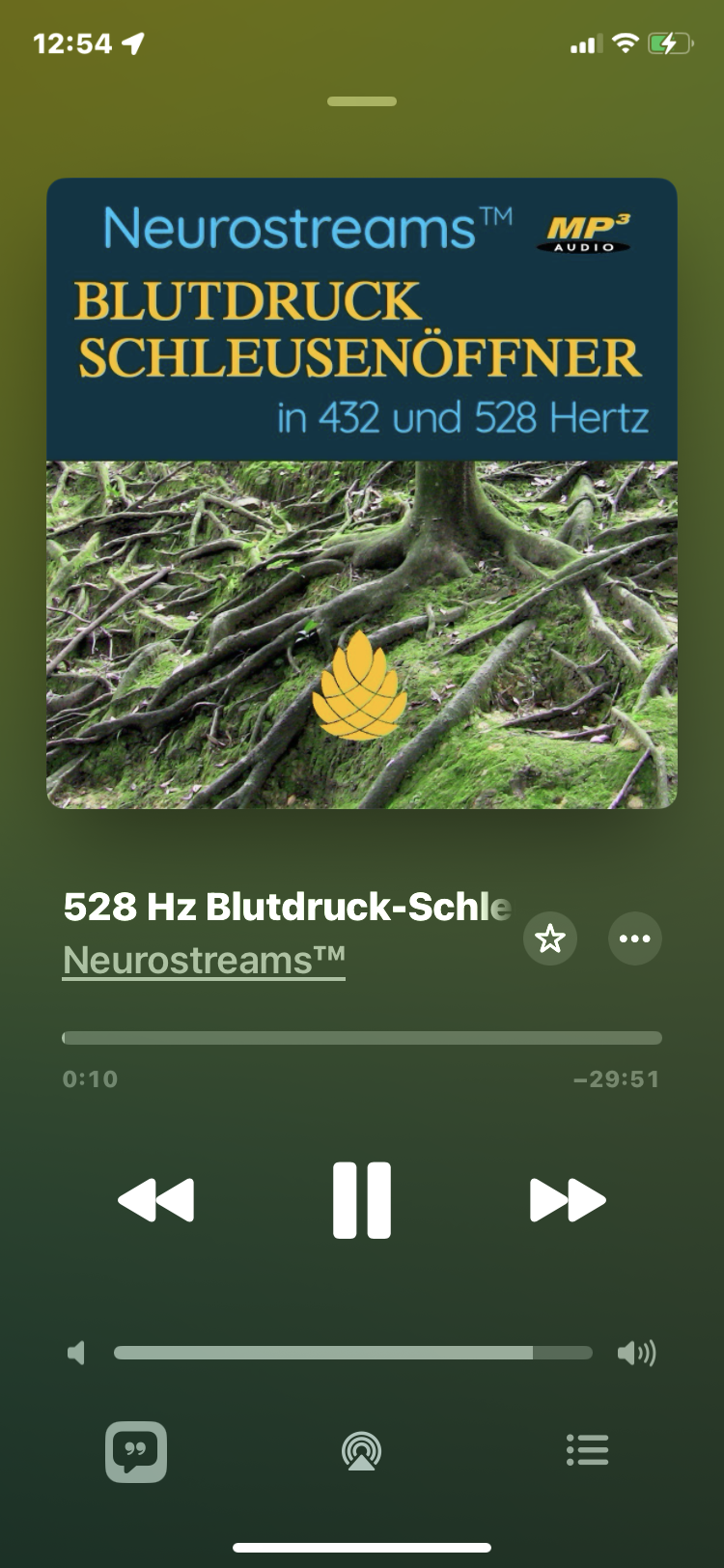The width and height of the screenshot is (724, 1568).
Task: Skip to the next track
Action: click(x=568, y=1200)
